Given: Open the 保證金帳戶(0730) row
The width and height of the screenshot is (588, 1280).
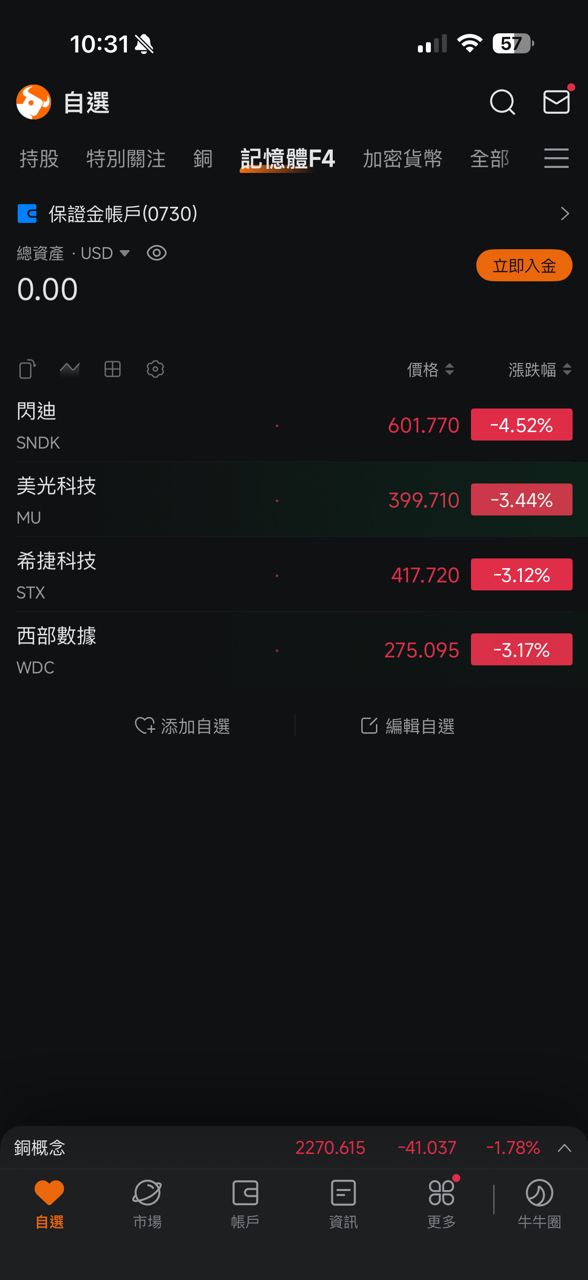Looking at the screenshot, I should pos(294,213).
